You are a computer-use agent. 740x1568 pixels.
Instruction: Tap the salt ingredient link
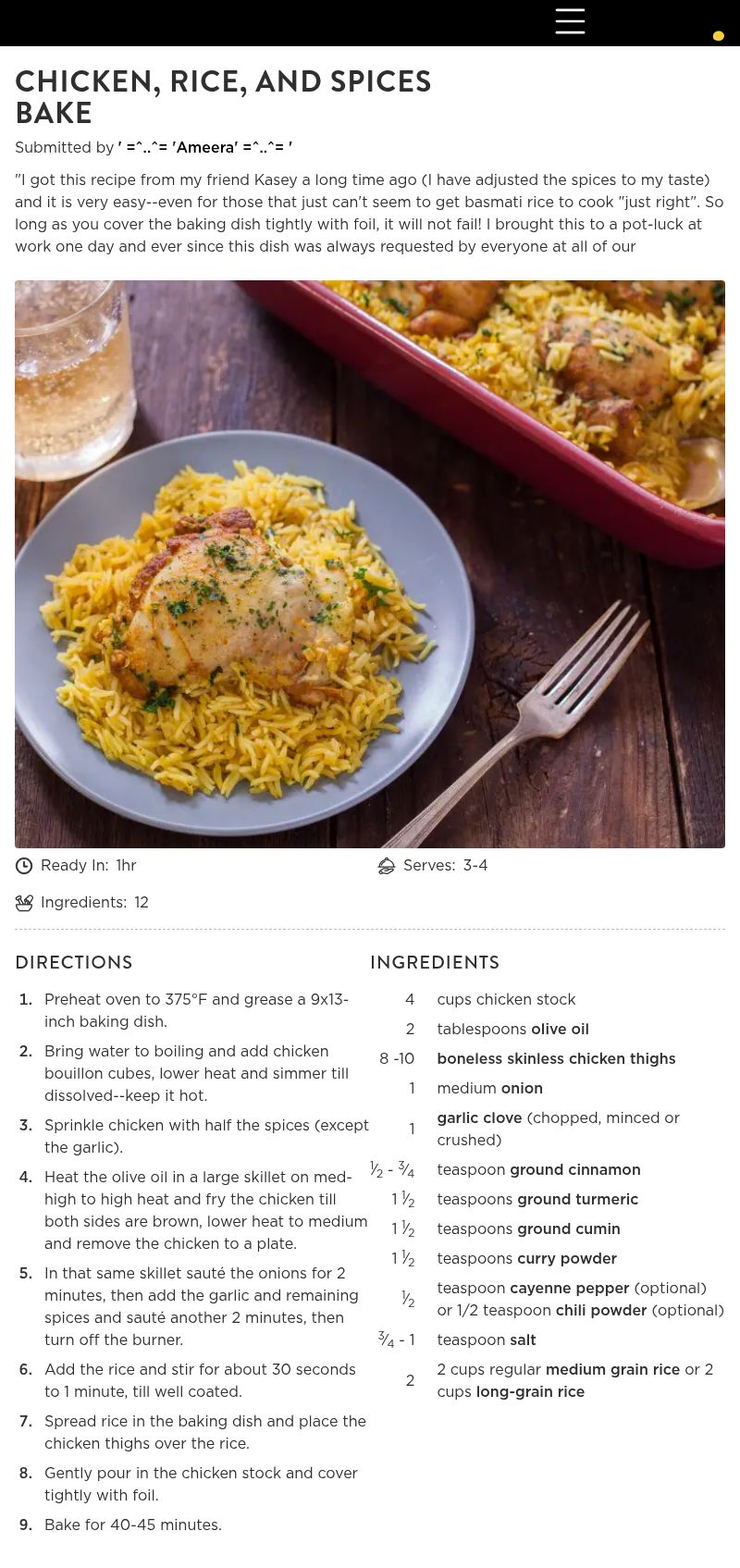click(523, 1340)
